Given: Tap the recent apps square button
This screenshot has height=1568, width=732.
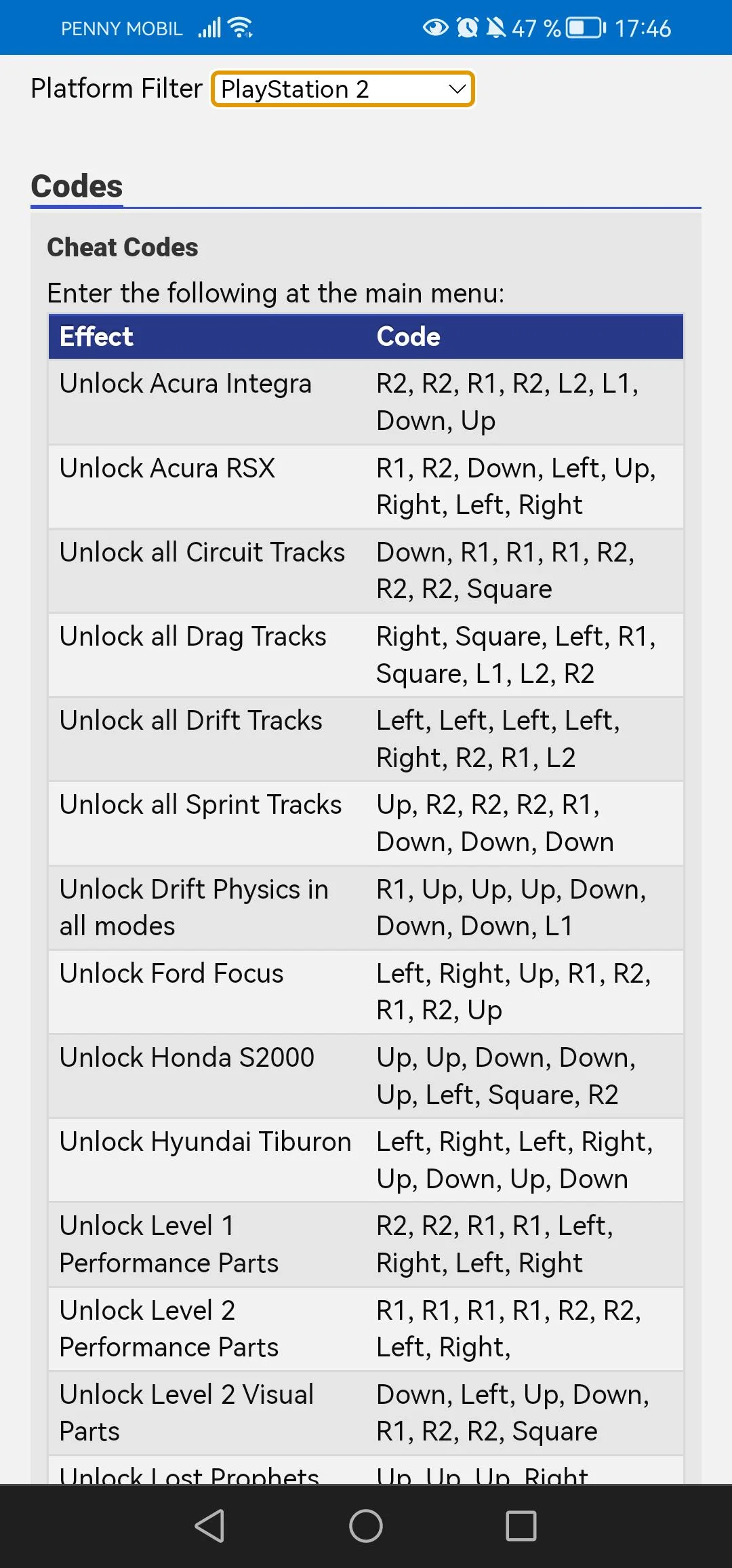Looking at the screenshot, I should (x=521, y=1525).
